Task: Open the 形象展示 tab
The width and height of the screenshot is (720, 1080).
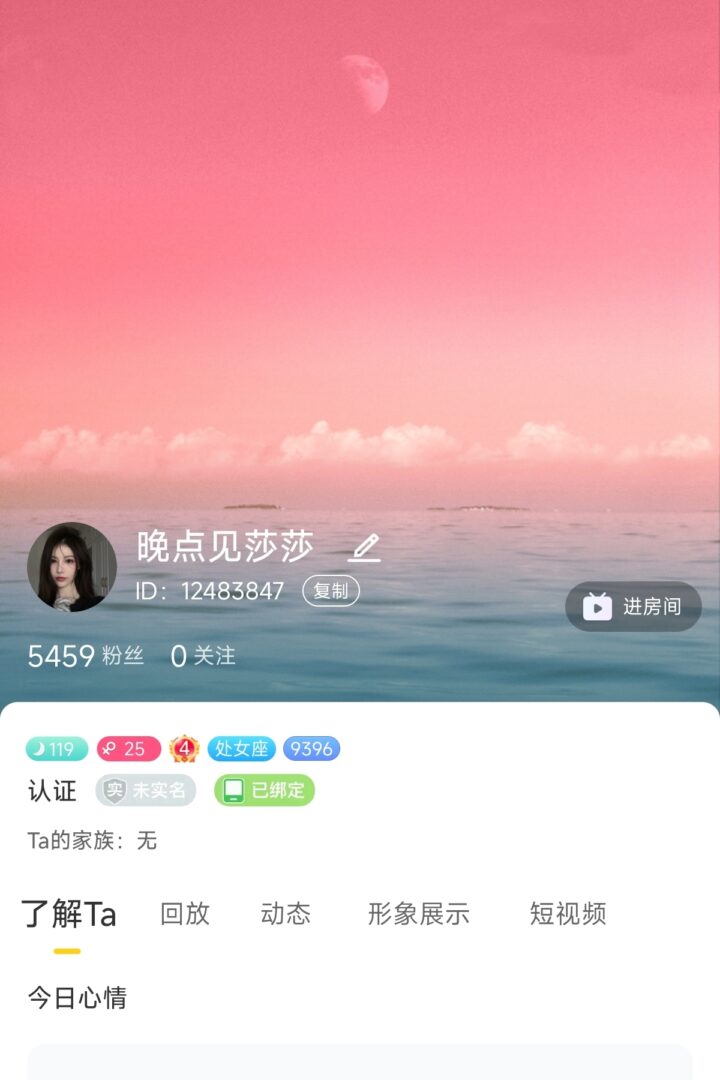Action: tap(418, 913)
